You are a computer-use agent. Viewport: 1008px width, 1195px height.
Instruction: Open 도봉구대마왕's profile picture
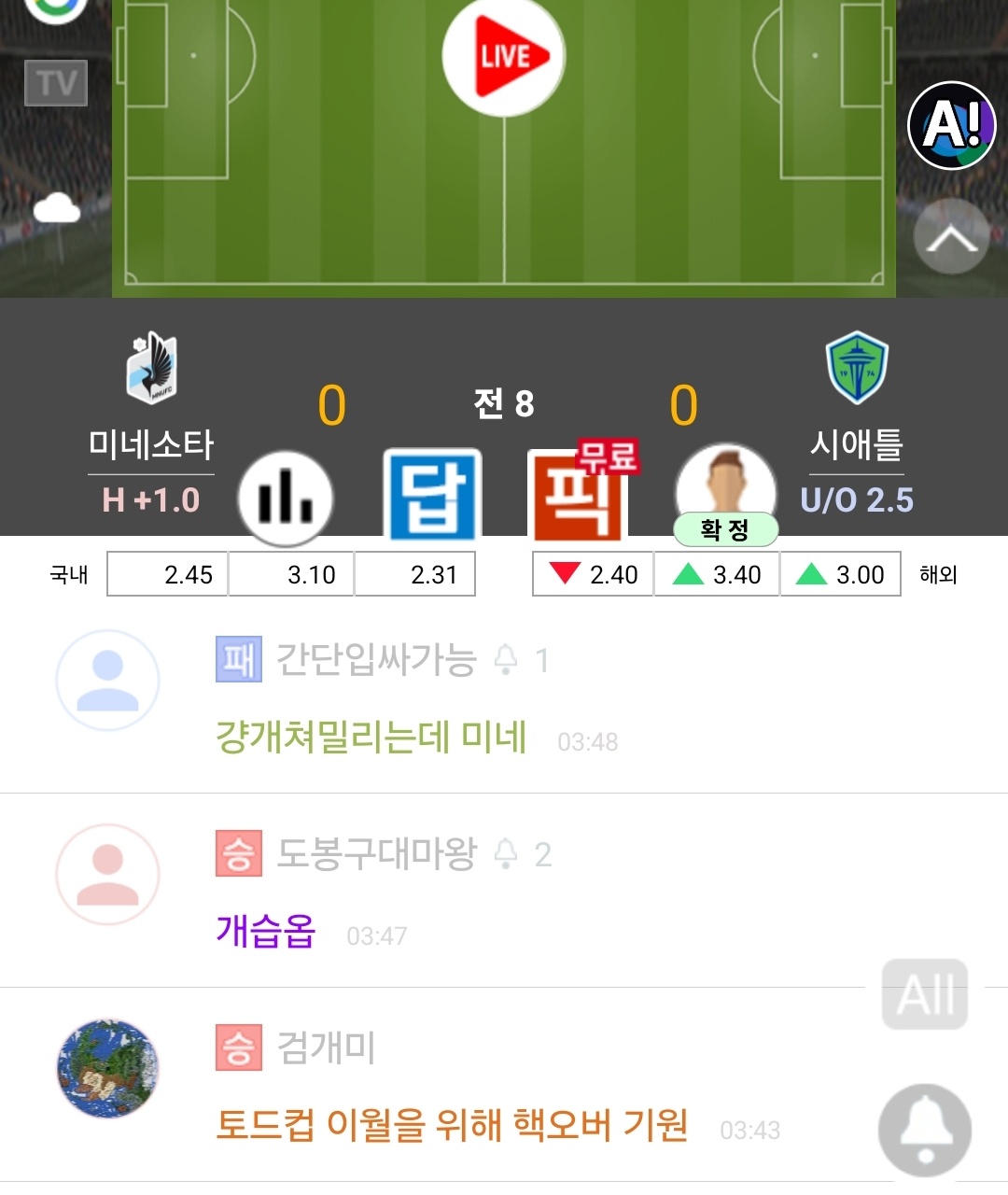pos(107,874)
